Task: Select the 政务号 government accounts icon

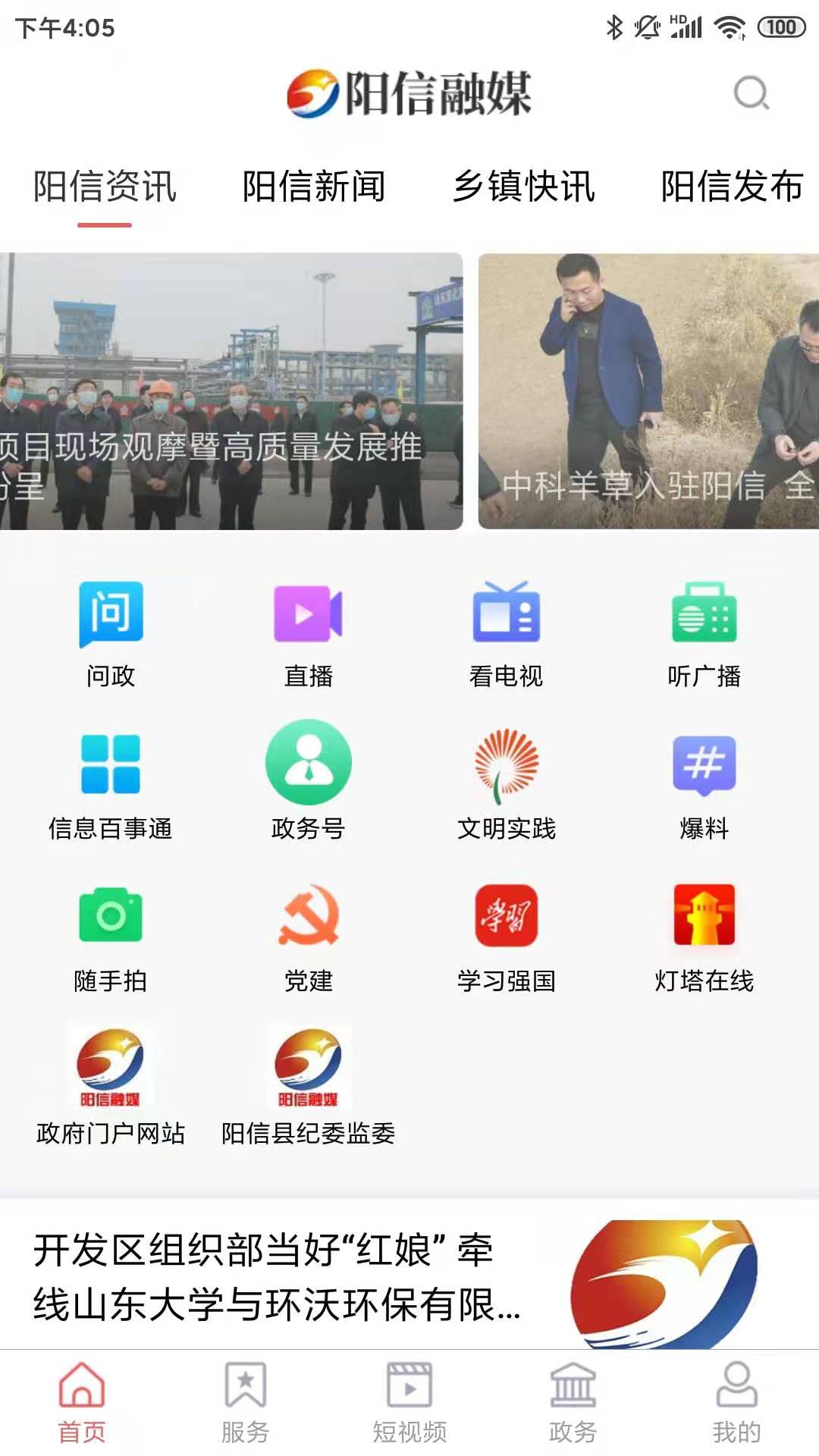Action: click(308, 783)
